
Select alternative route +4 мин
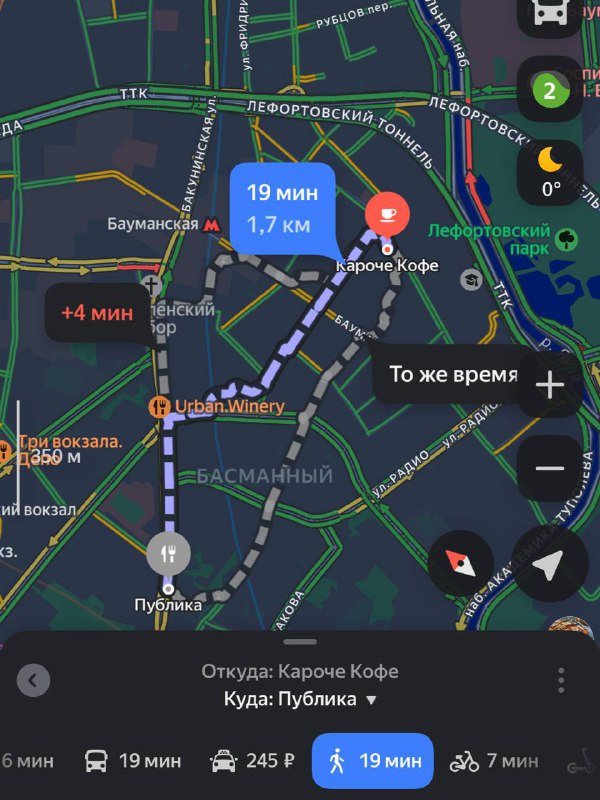[97, 312]
